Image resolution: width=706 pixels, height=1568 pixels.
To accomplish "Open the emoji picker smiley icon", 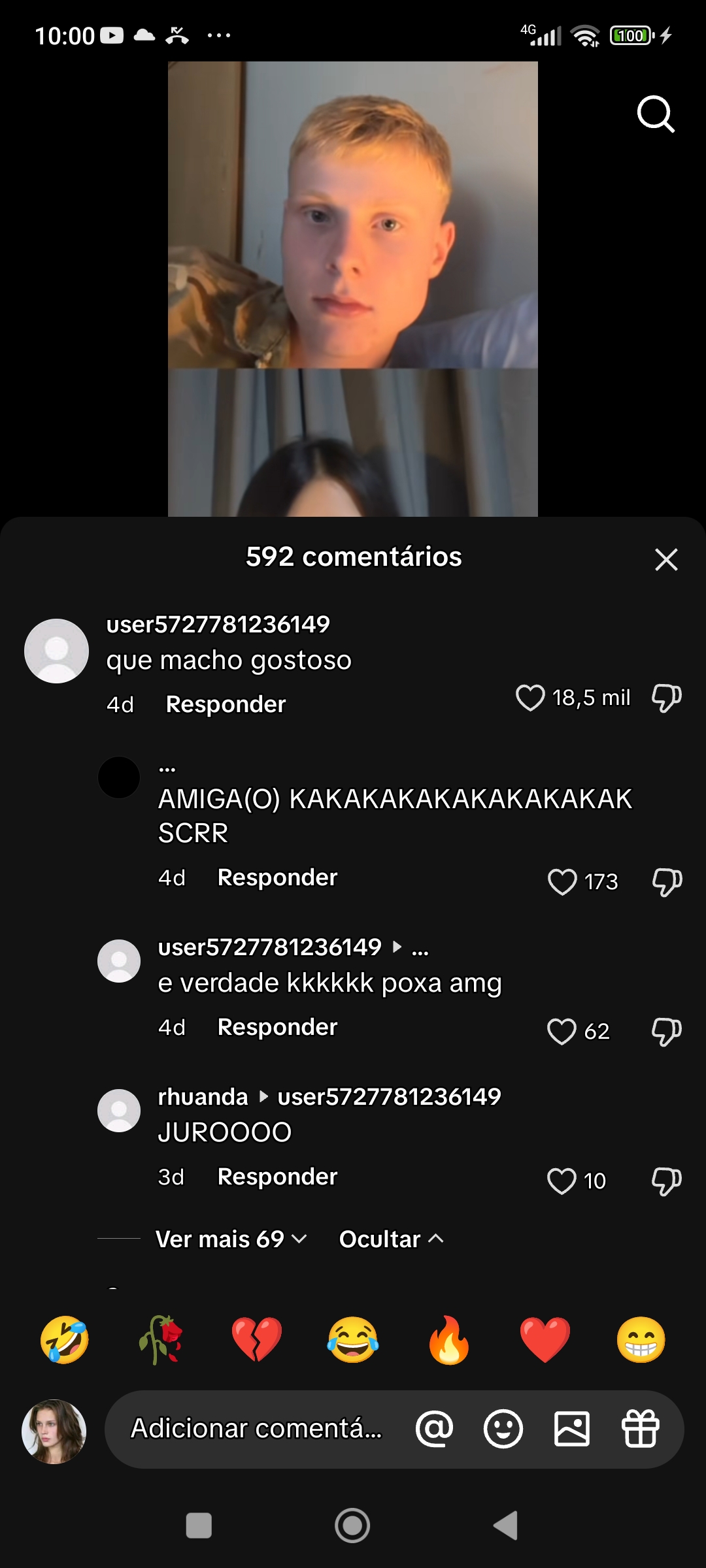I will click(x=503, y=1429).
